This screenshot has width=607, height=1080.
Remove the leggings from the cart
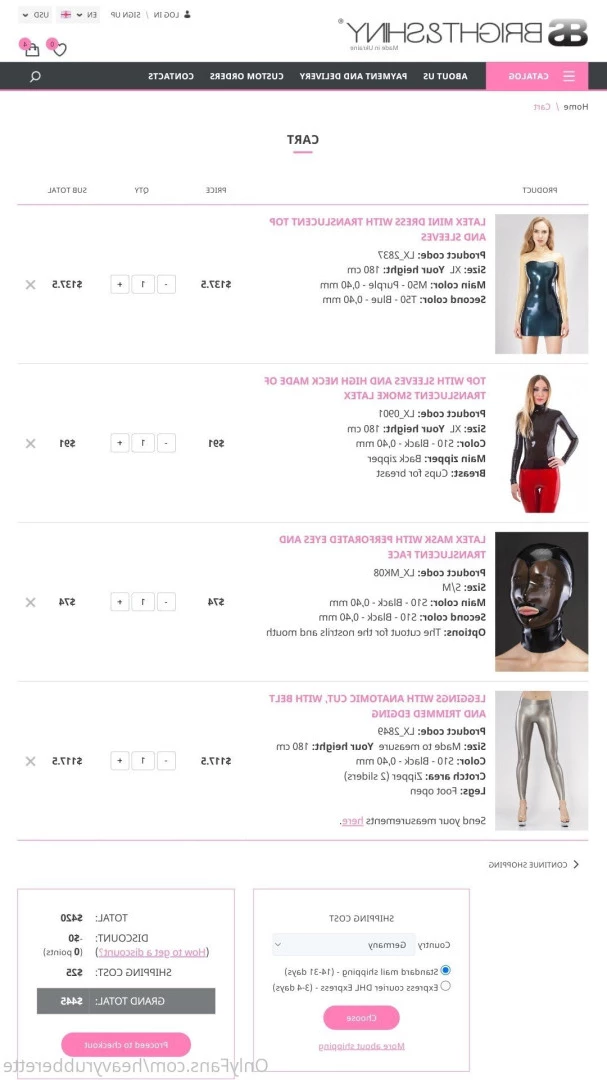pyautogui.click(x=30, y=761)
